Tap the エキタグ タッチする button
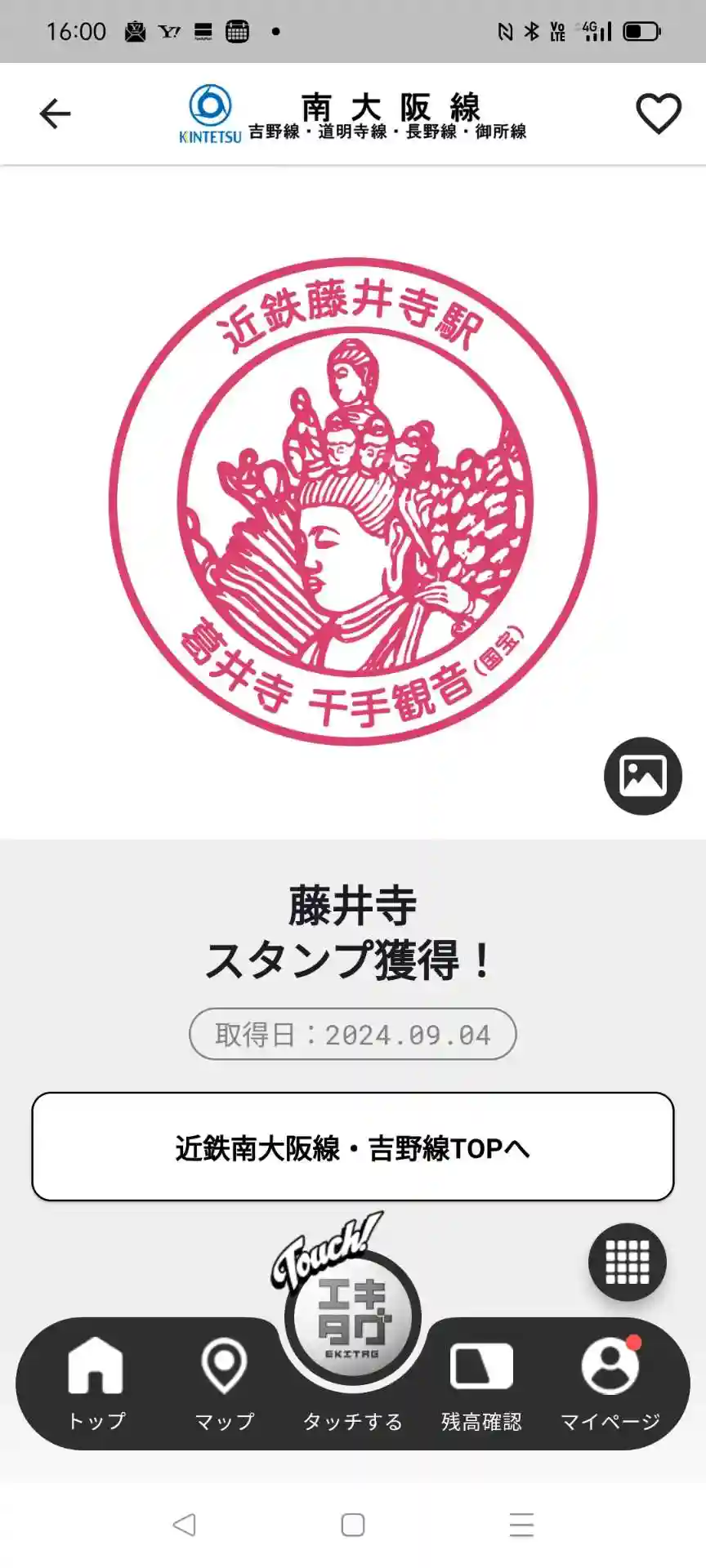 click(353, 1323)
